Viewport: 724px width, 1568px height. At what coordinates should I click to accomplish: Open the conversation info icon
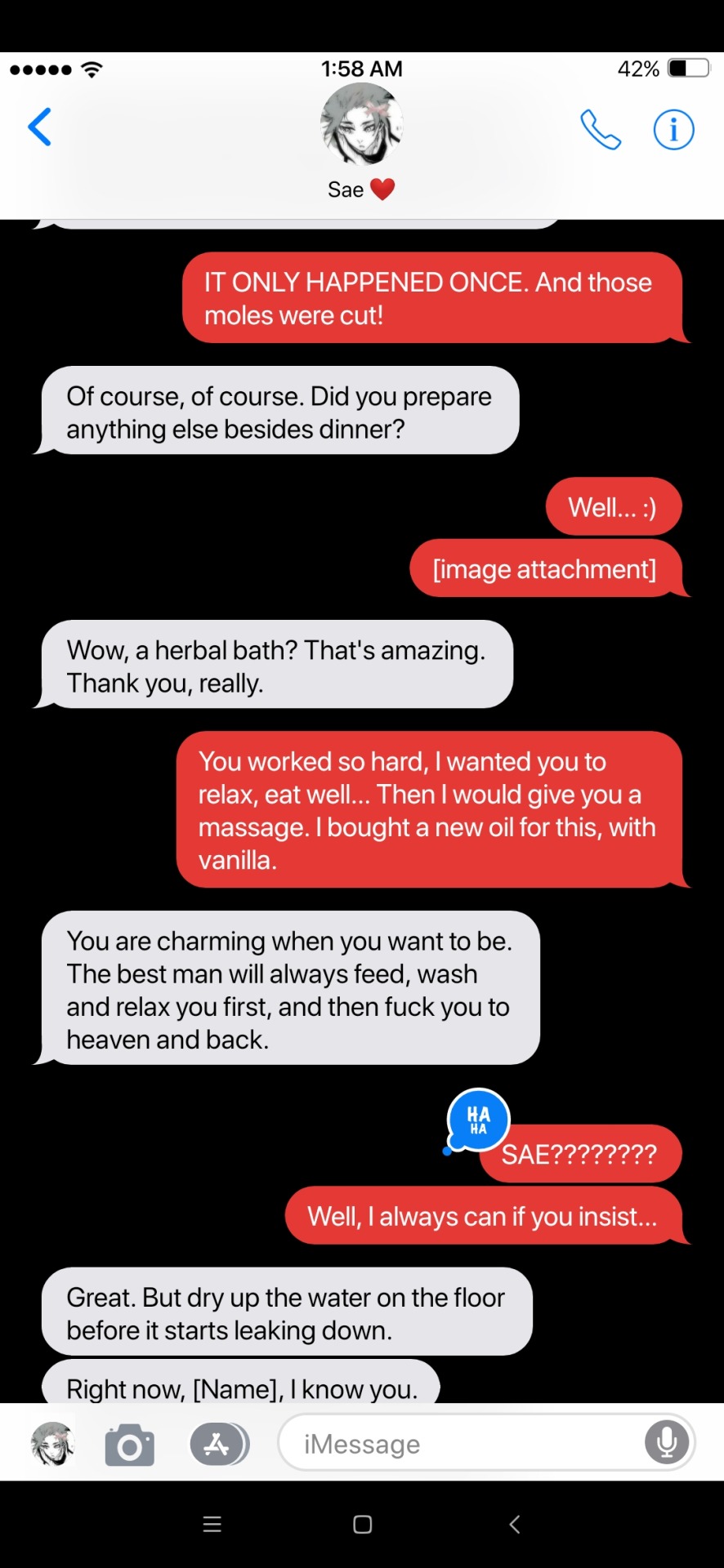(673, 130)
